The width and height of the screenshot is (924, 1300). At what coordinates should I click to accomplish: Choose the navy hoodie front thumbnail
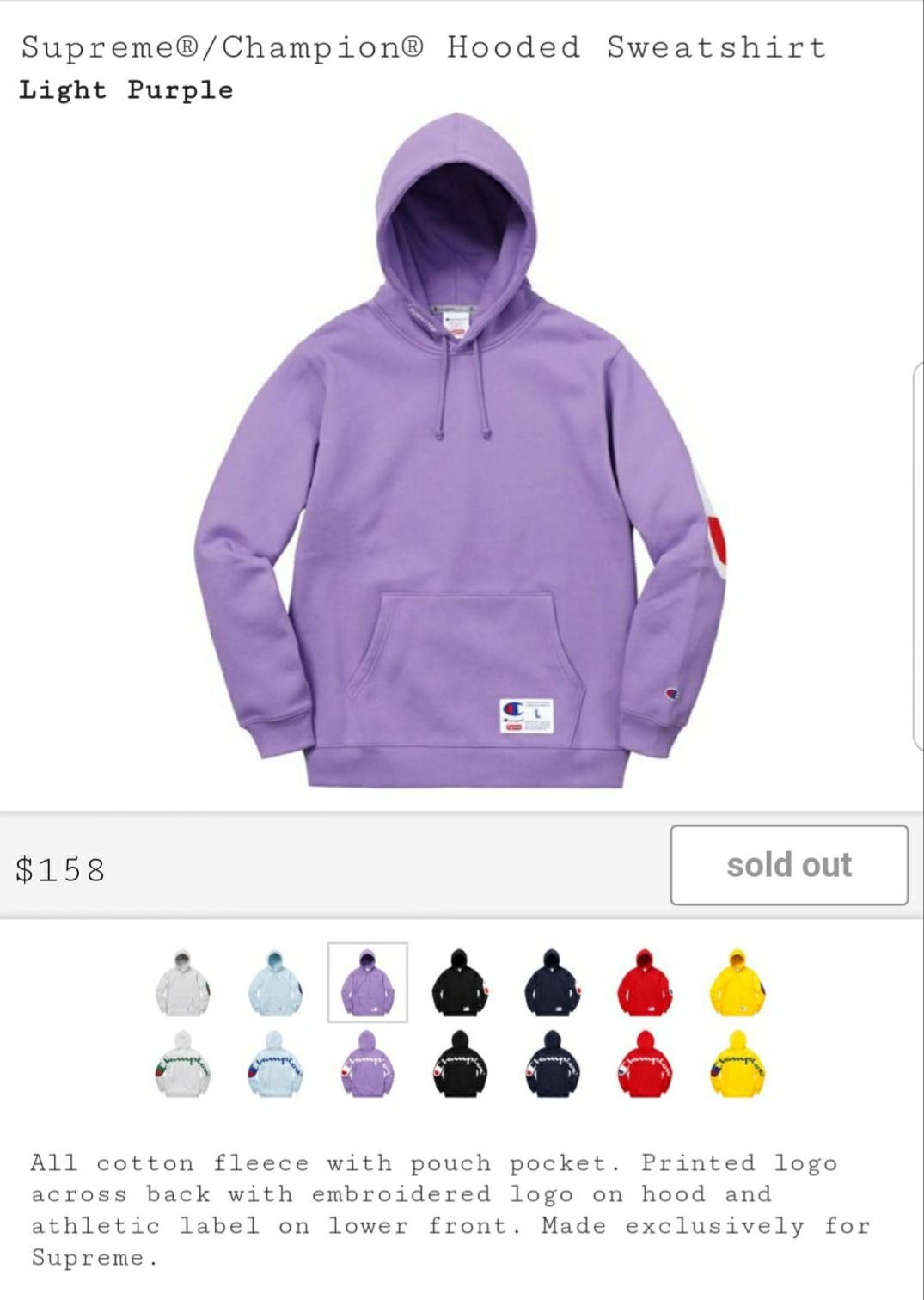coord(552,983)
